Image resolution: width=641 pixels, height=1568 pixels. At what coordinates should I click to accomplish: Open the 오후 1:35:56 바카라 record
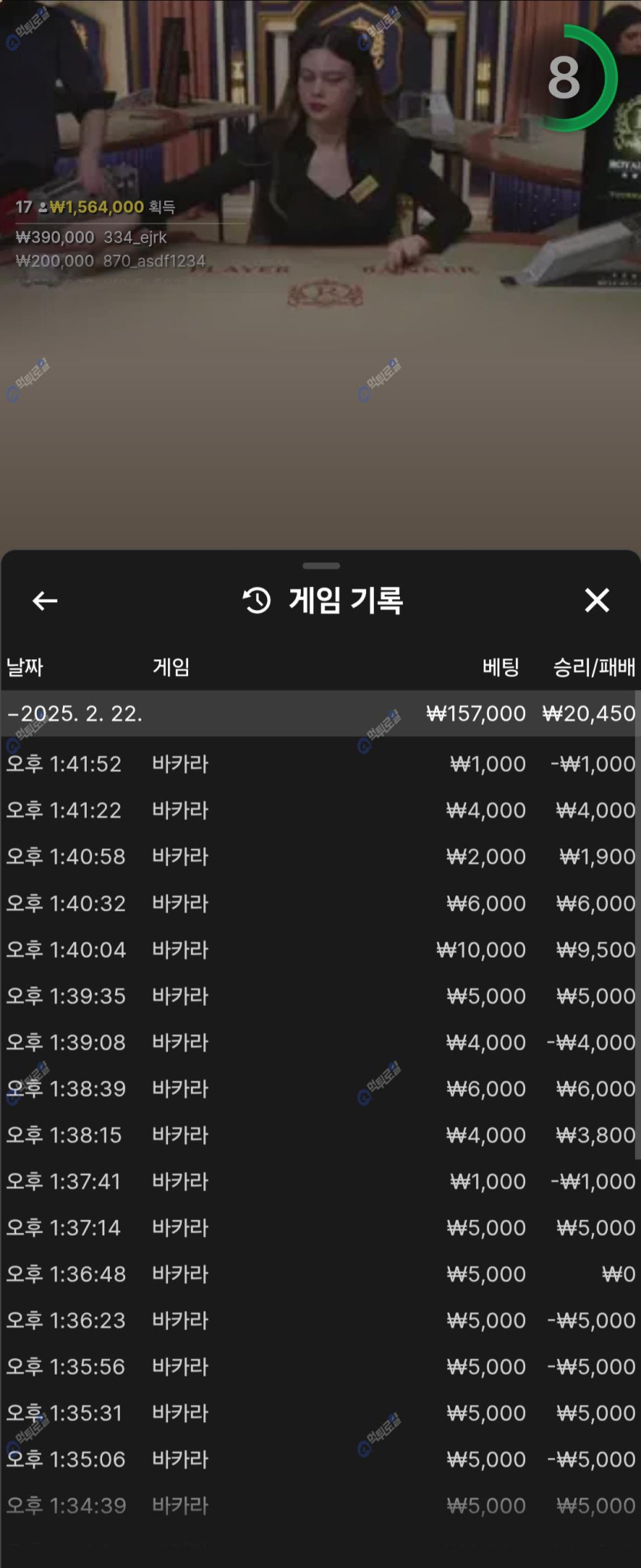[319, 1367]
